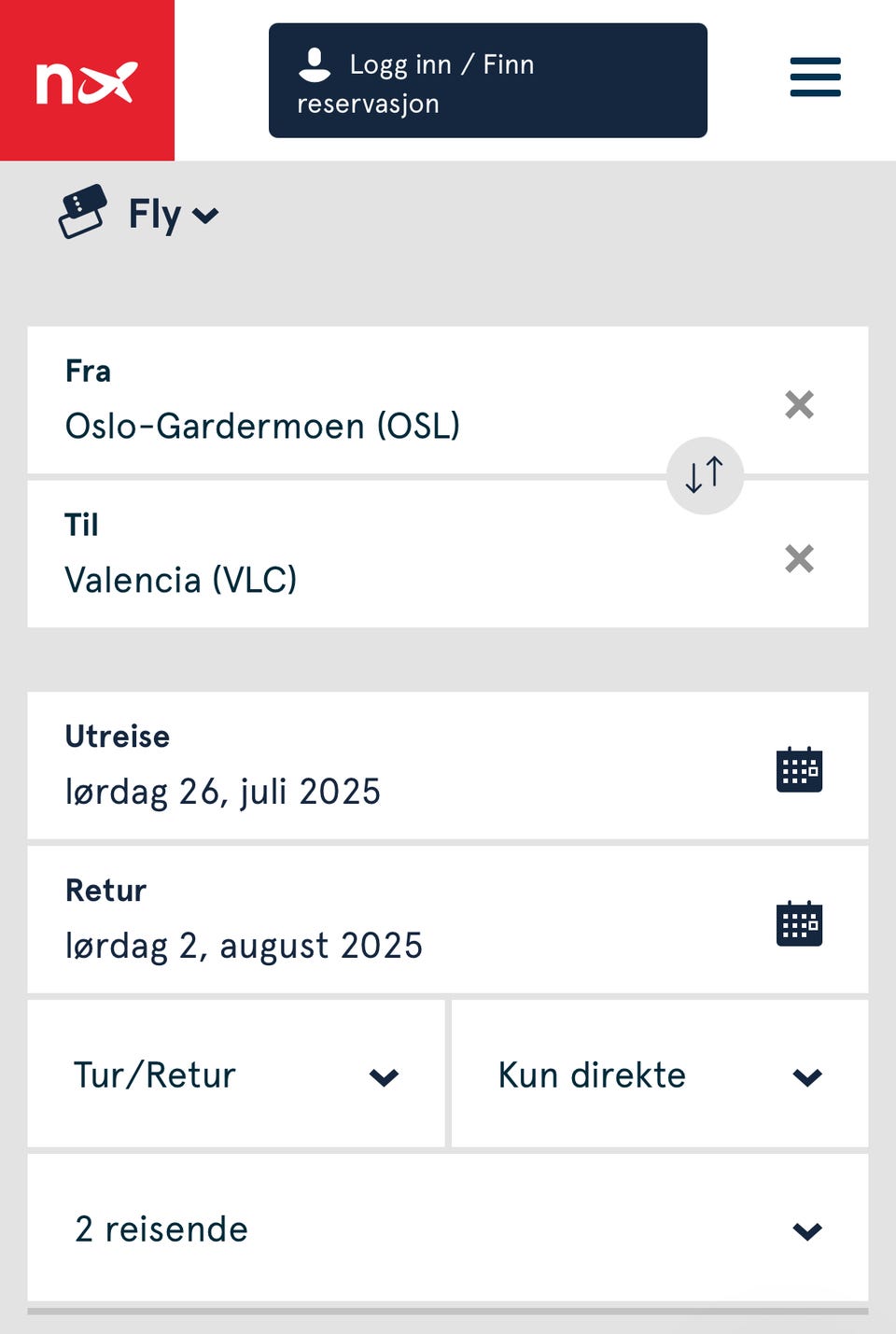Open the Retur calendar icon

[x=799, y=924]
